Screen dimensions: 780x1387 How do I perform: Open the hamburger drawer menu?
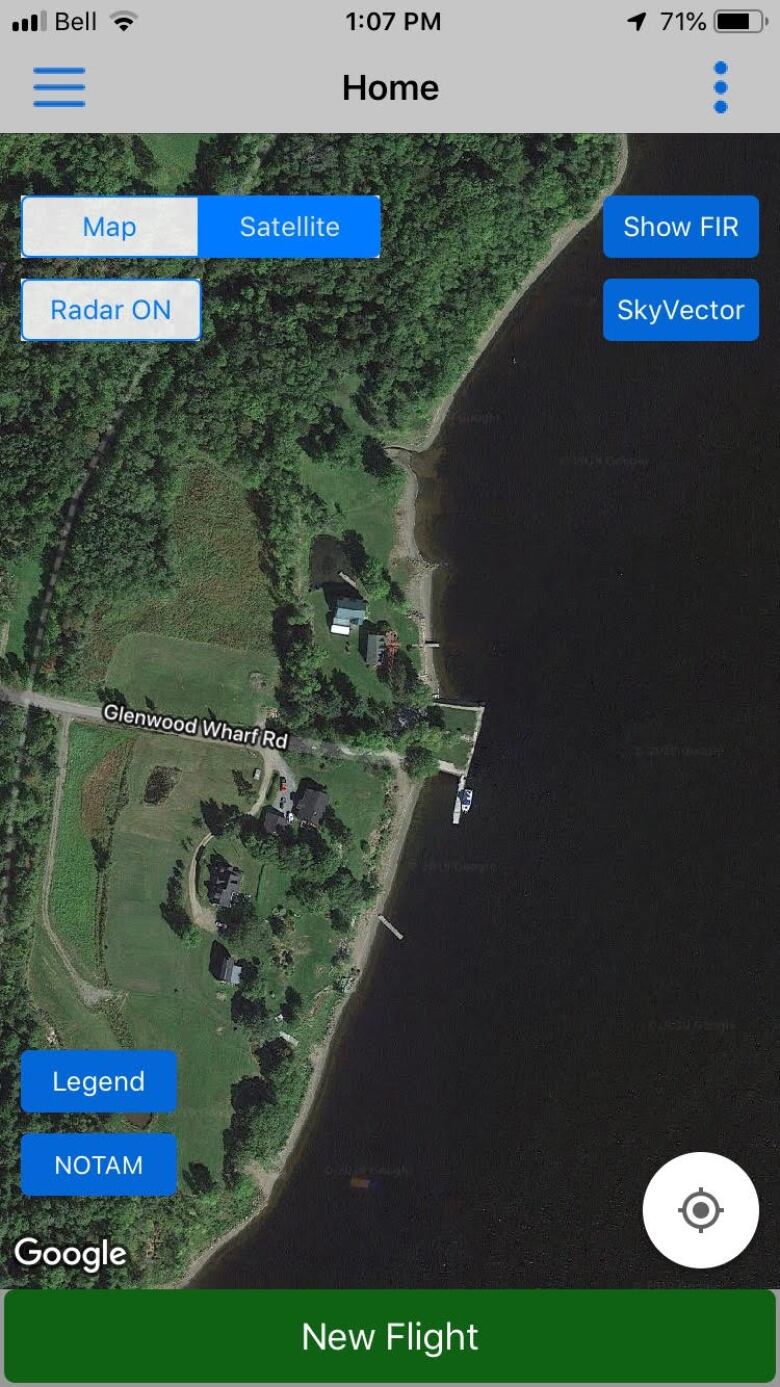pos(59,87)
